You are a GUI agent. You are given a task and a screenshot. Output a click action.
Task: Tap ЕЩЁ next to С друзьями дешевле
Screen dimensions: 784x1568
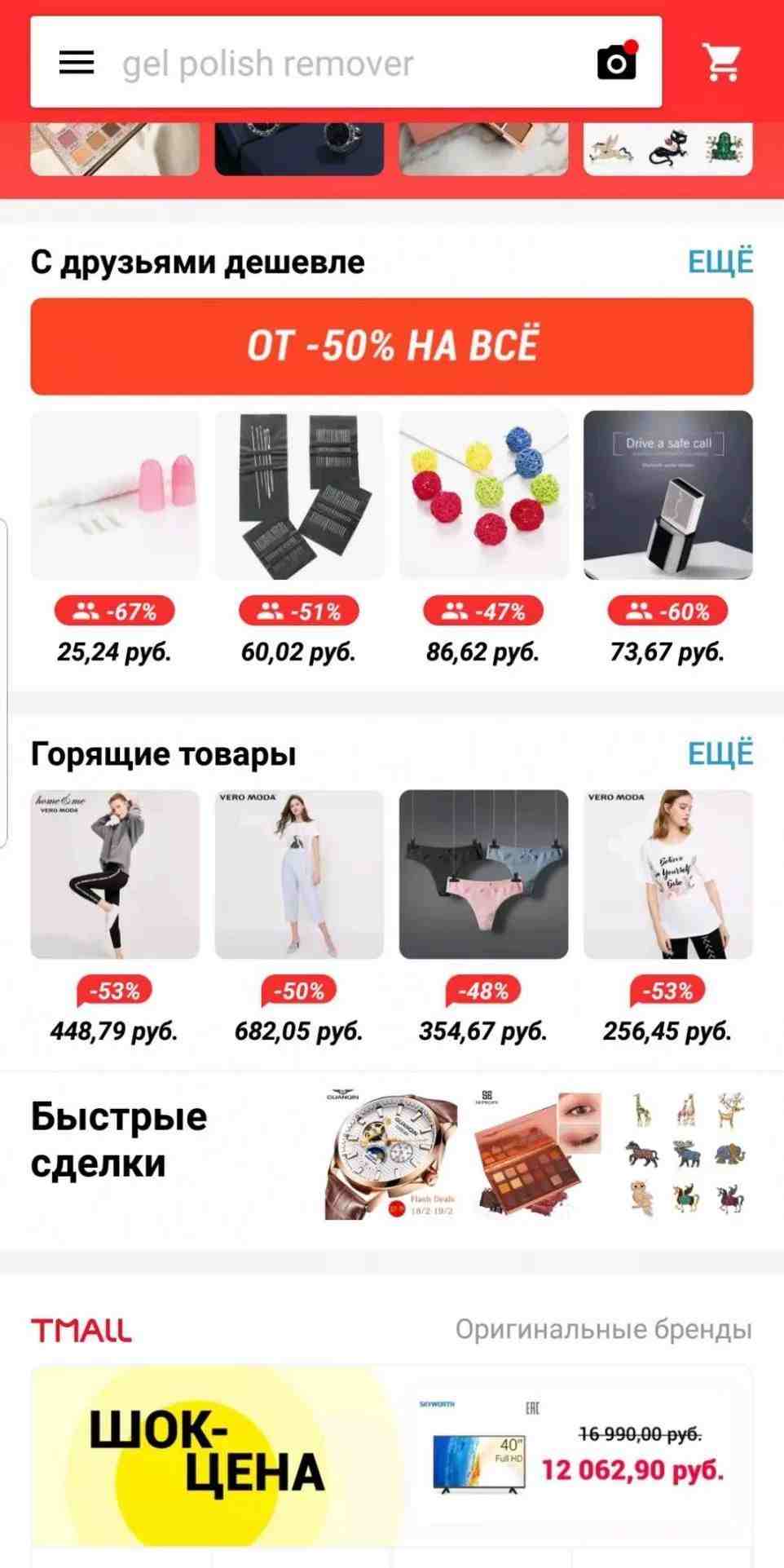(x=720, y=263)
